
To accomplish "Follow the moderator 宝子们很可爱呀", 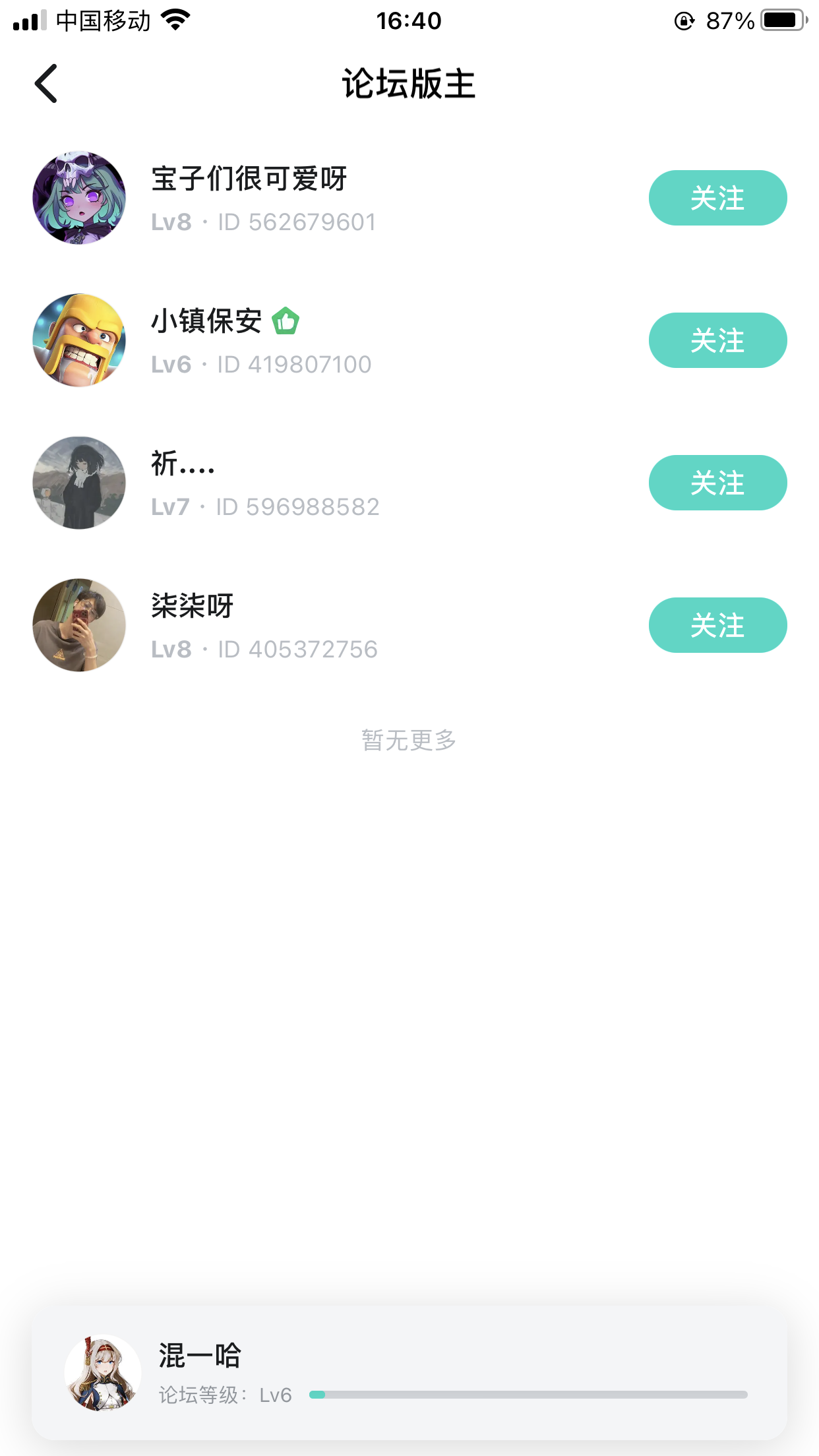I will [717, 198].
